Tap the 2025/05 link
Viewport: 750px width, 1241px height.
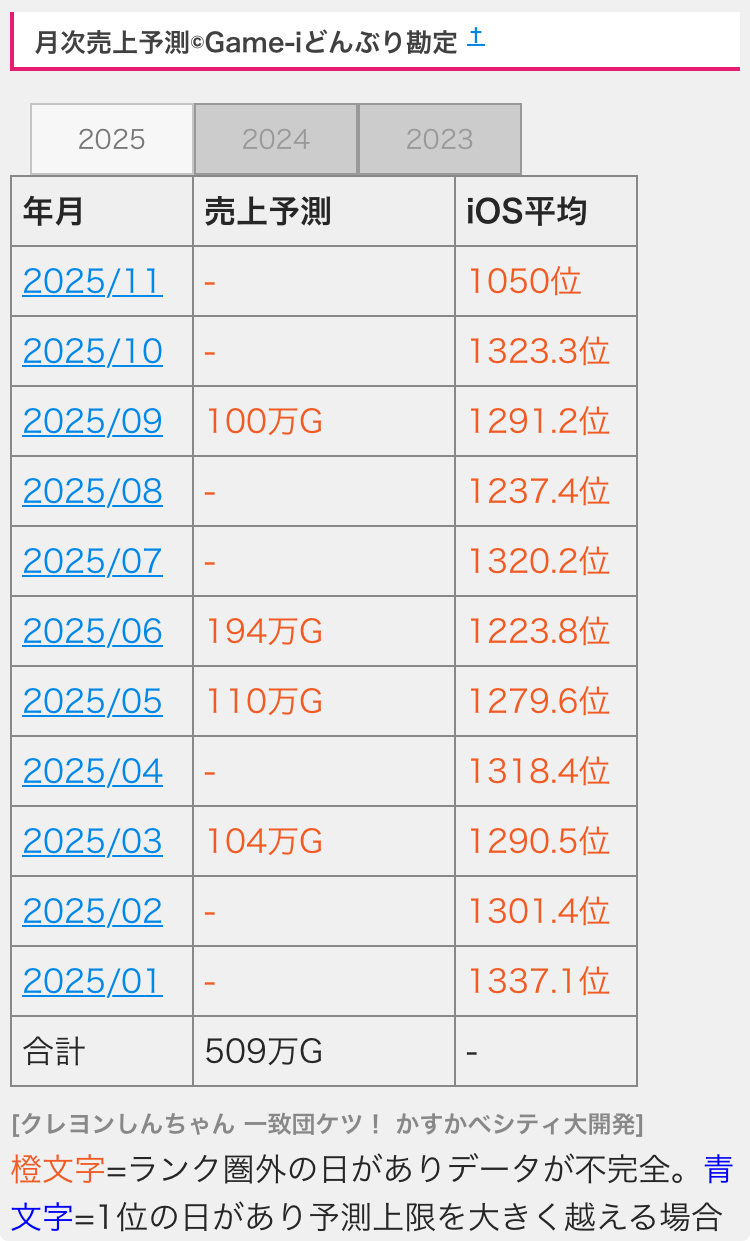coord(92,702)
